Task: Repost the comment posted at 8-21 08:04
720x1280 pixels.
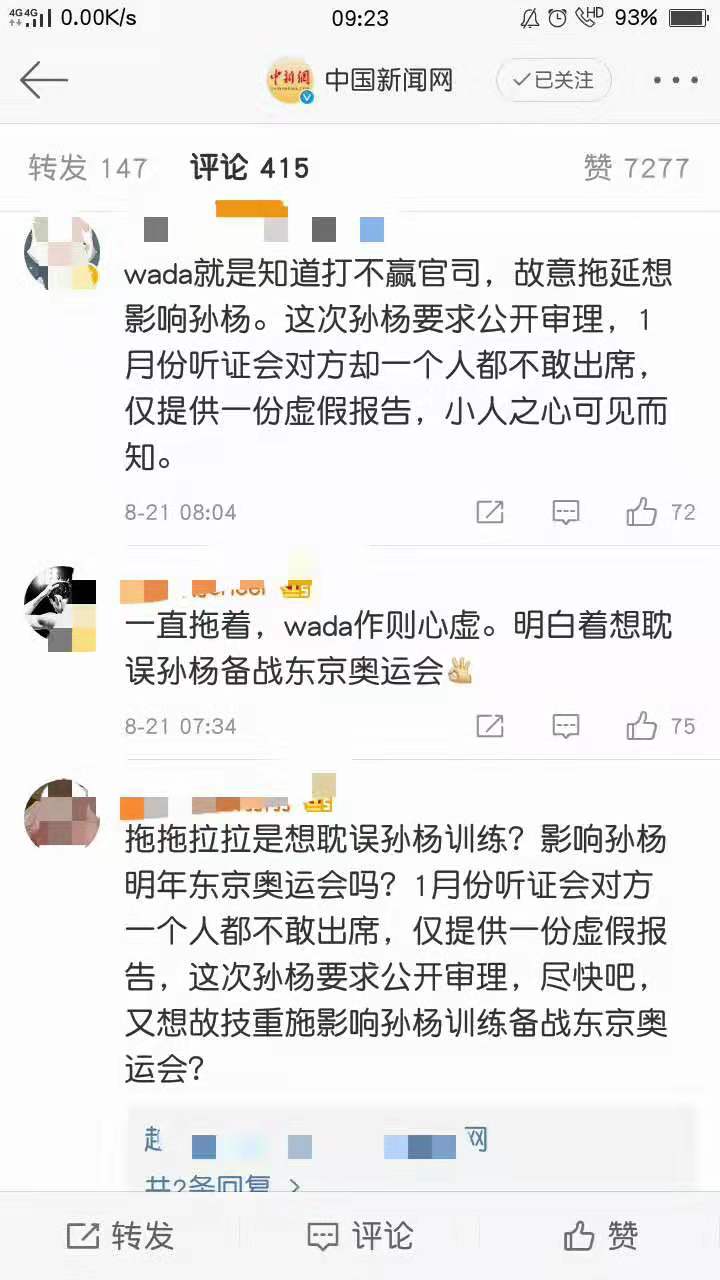Action: pyautogui.click(x=490, y=513)
